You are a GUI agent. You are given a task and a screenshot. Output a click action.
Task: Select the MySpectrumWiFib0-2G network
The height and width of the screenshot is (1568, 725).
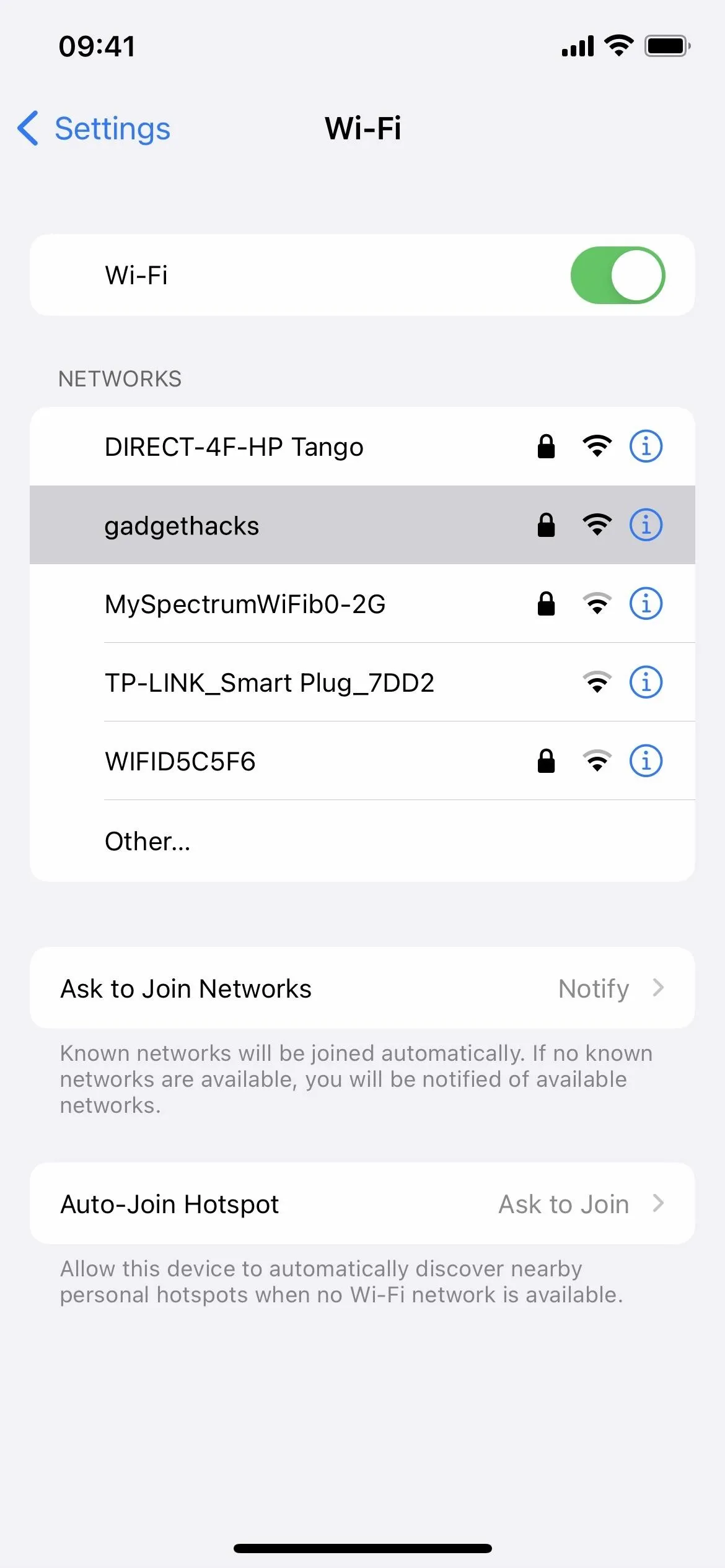click(x=362, y=604)
